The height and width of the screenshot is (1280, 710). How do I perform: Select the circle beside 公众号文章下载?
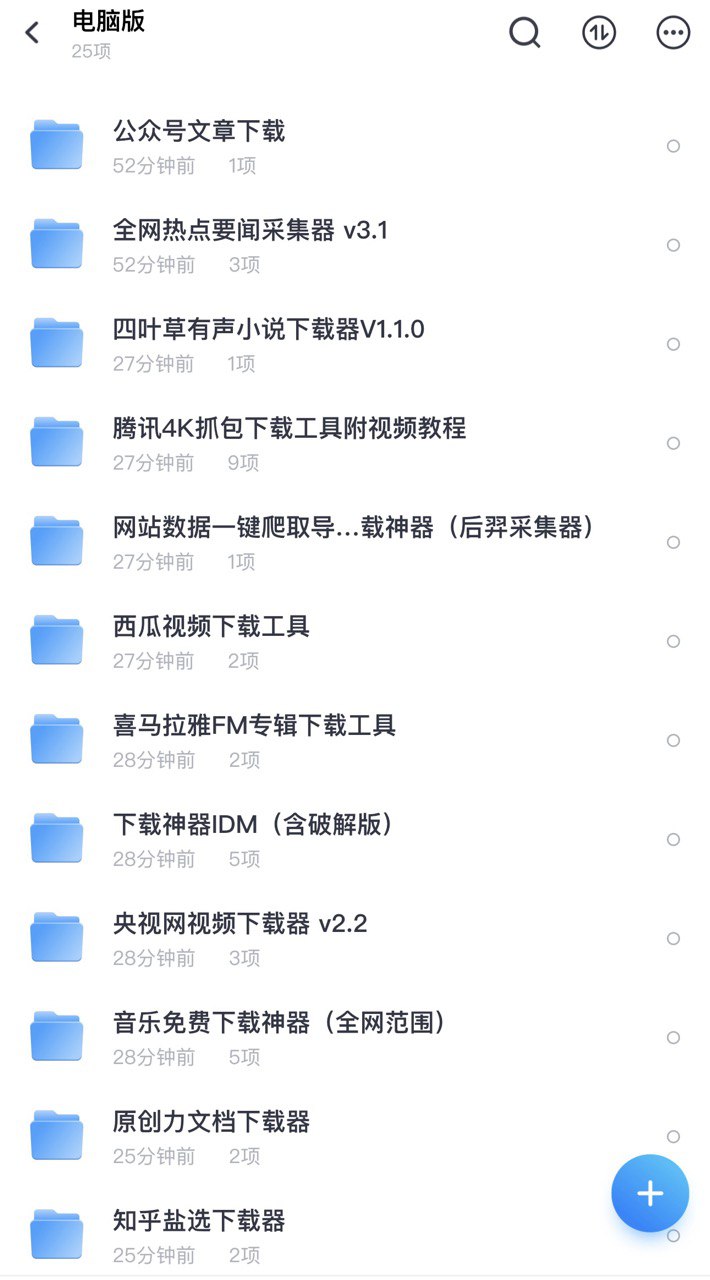[673, 146]
